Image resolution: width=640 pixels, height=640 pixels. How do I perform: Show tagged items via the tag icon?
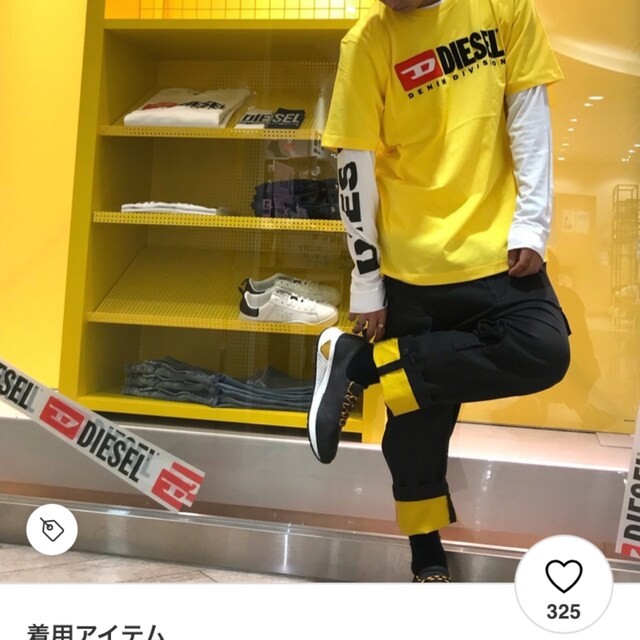click(x=52, y=530)
